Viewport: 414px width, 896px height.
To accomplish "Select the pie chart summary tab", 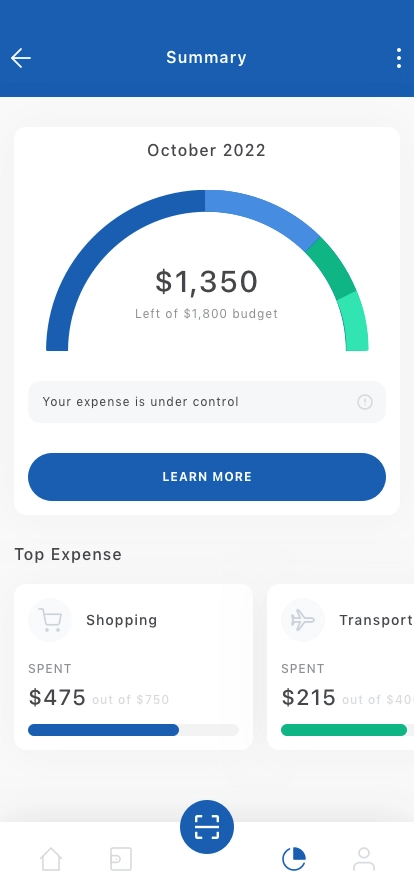I will [294, 859].
